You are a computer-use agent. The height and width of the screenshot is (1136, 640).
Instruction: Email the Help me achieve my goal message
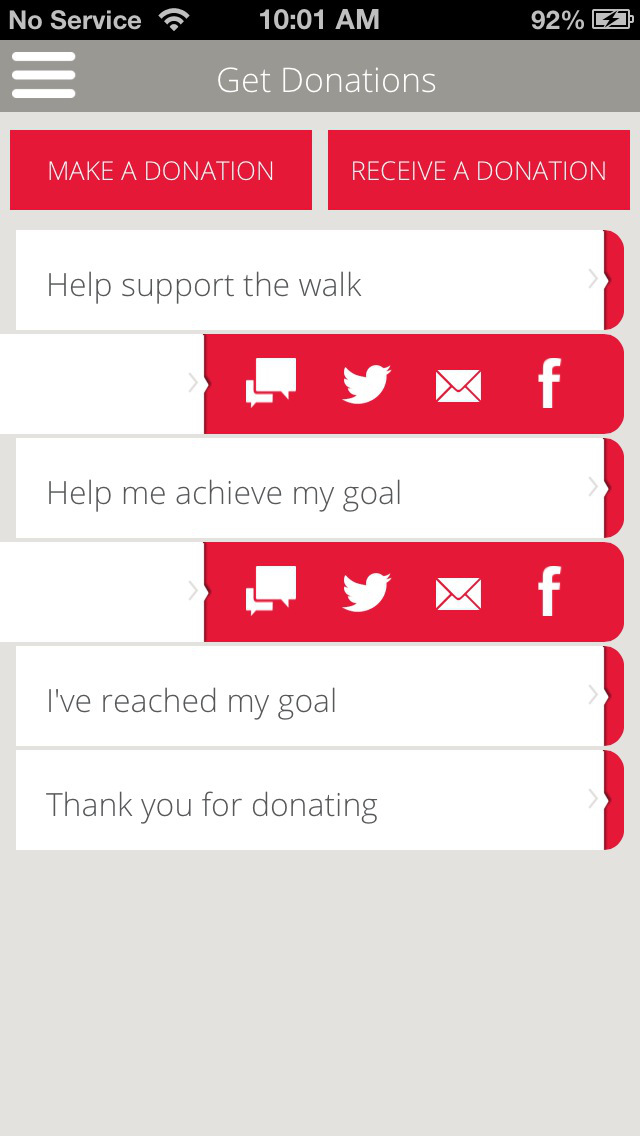(x=458, y=594)
